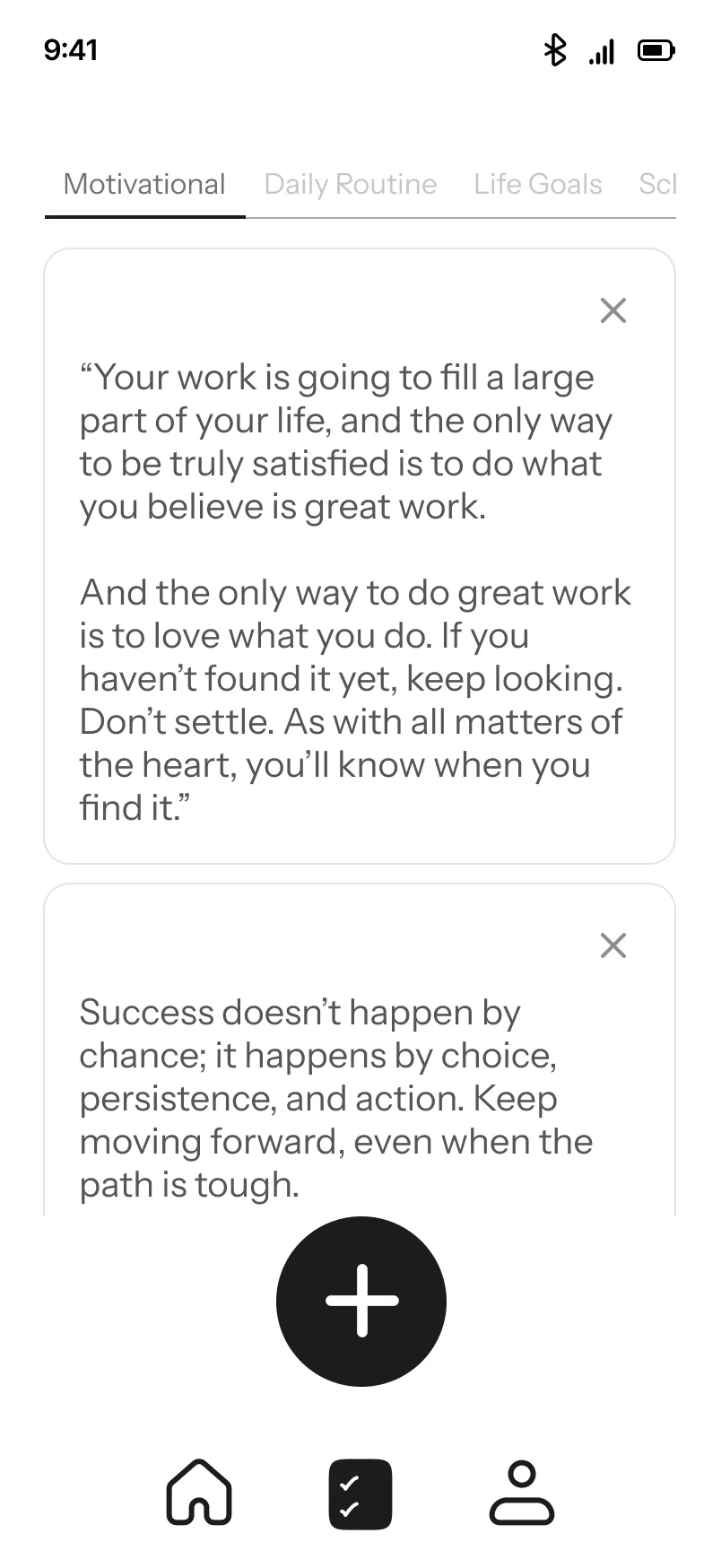Dismiss the "Your work is going to fill" card

click(x=613, y=310)
